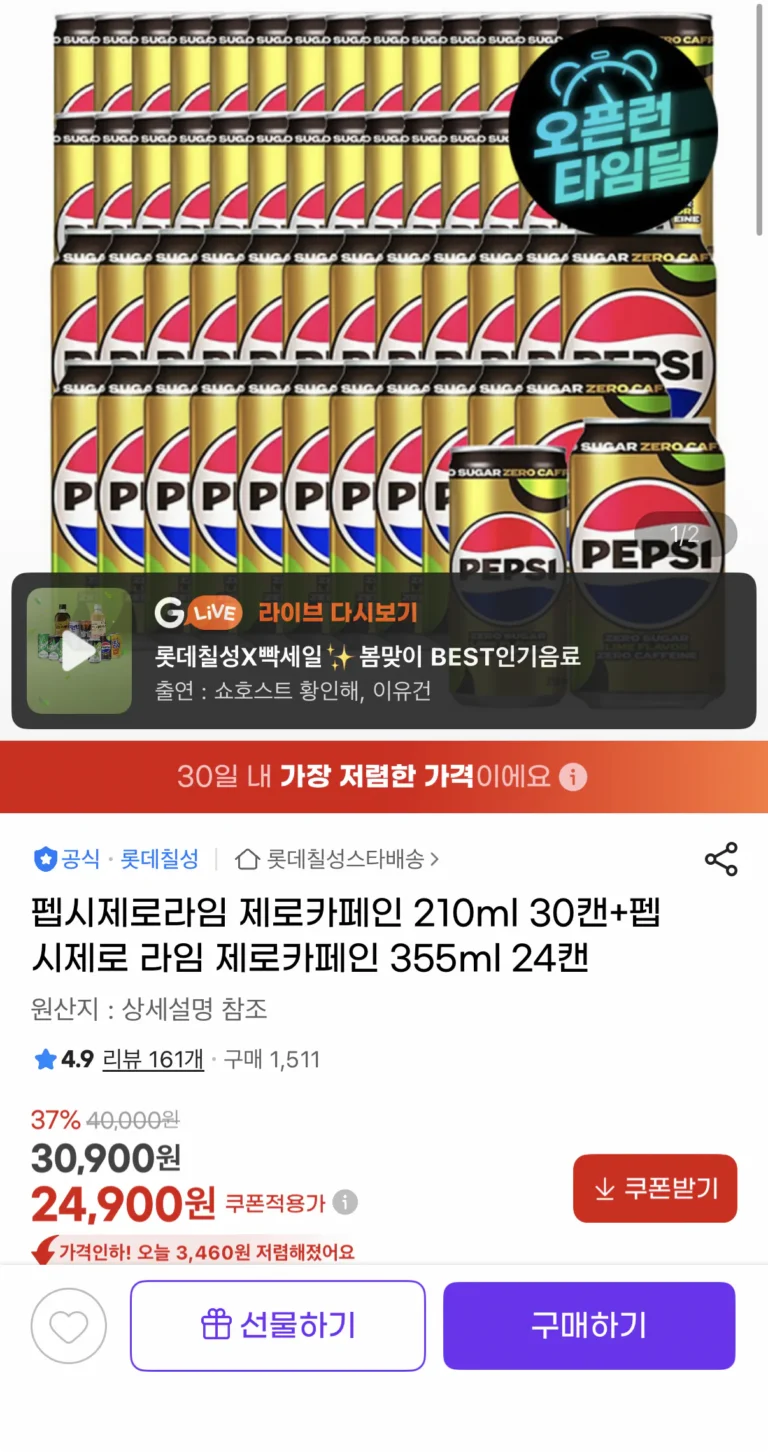Show info about 쿠폰적용가
The height and width of the screenshot is (1452, 768).
pos(345,1202)
